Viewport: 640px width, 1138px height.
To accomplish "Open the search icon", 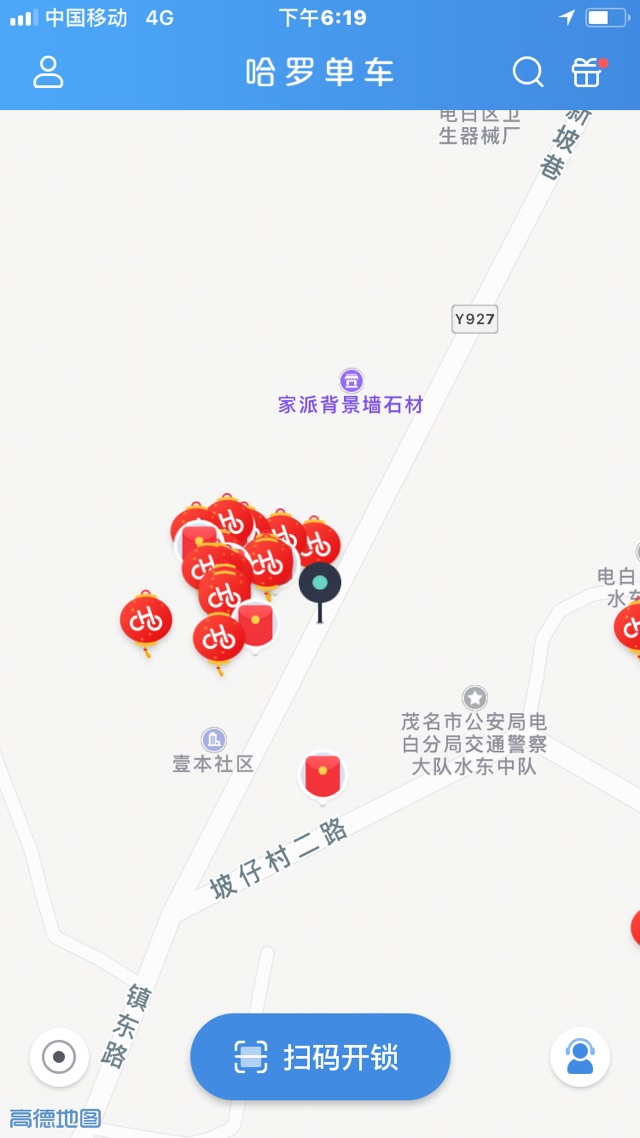I will point(528,72).
